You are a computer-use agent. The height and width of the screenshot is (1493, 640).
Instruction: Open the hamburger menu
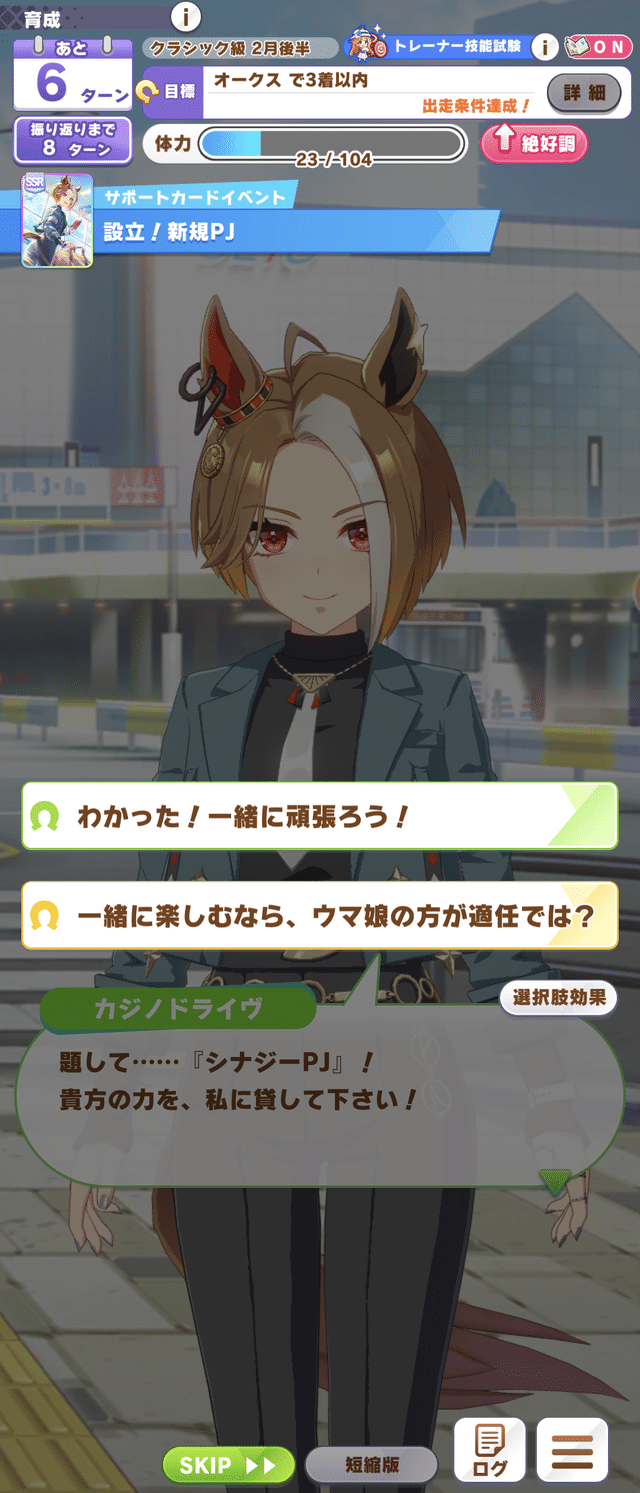[x=572, y=1450]
